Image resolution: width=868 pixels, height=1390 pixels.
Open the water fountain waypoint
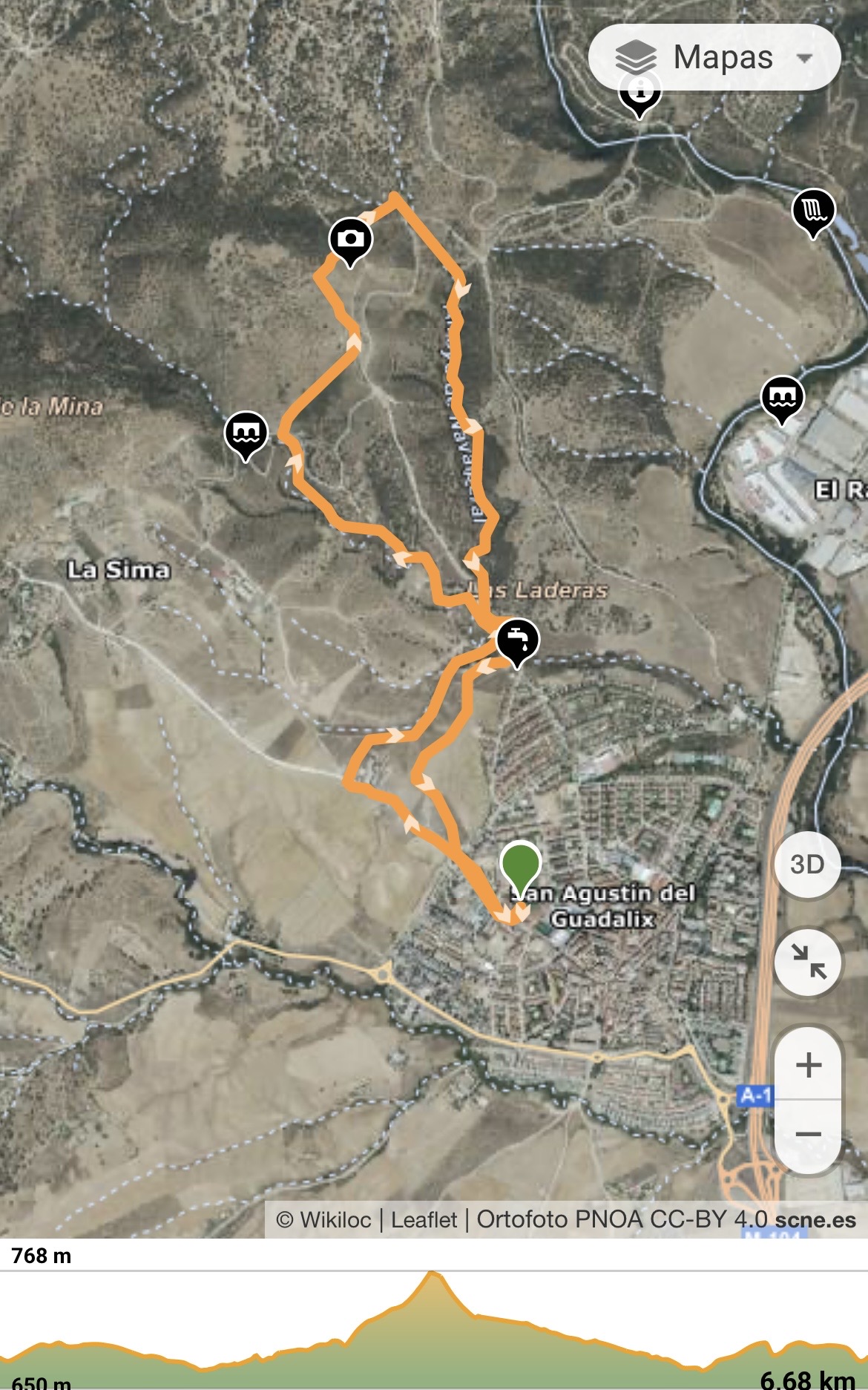[517, 640]
